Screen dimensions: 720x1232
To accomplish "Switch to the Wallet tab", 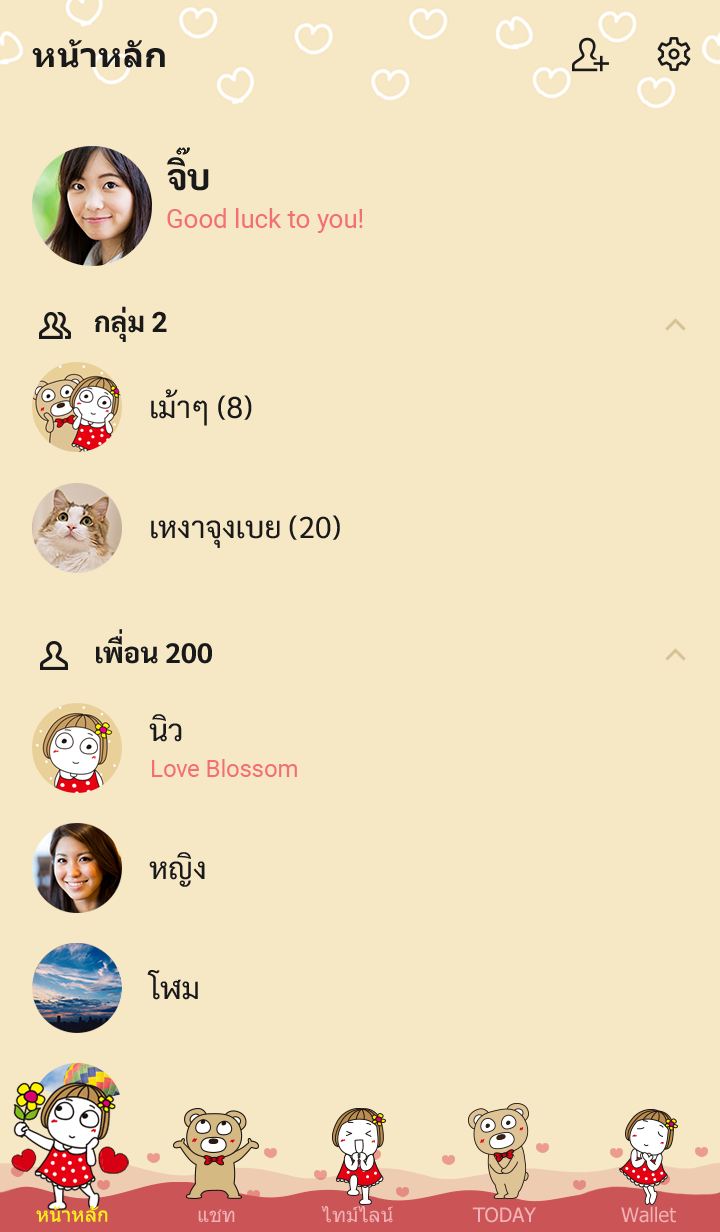I will click(x=648, y=1170).
